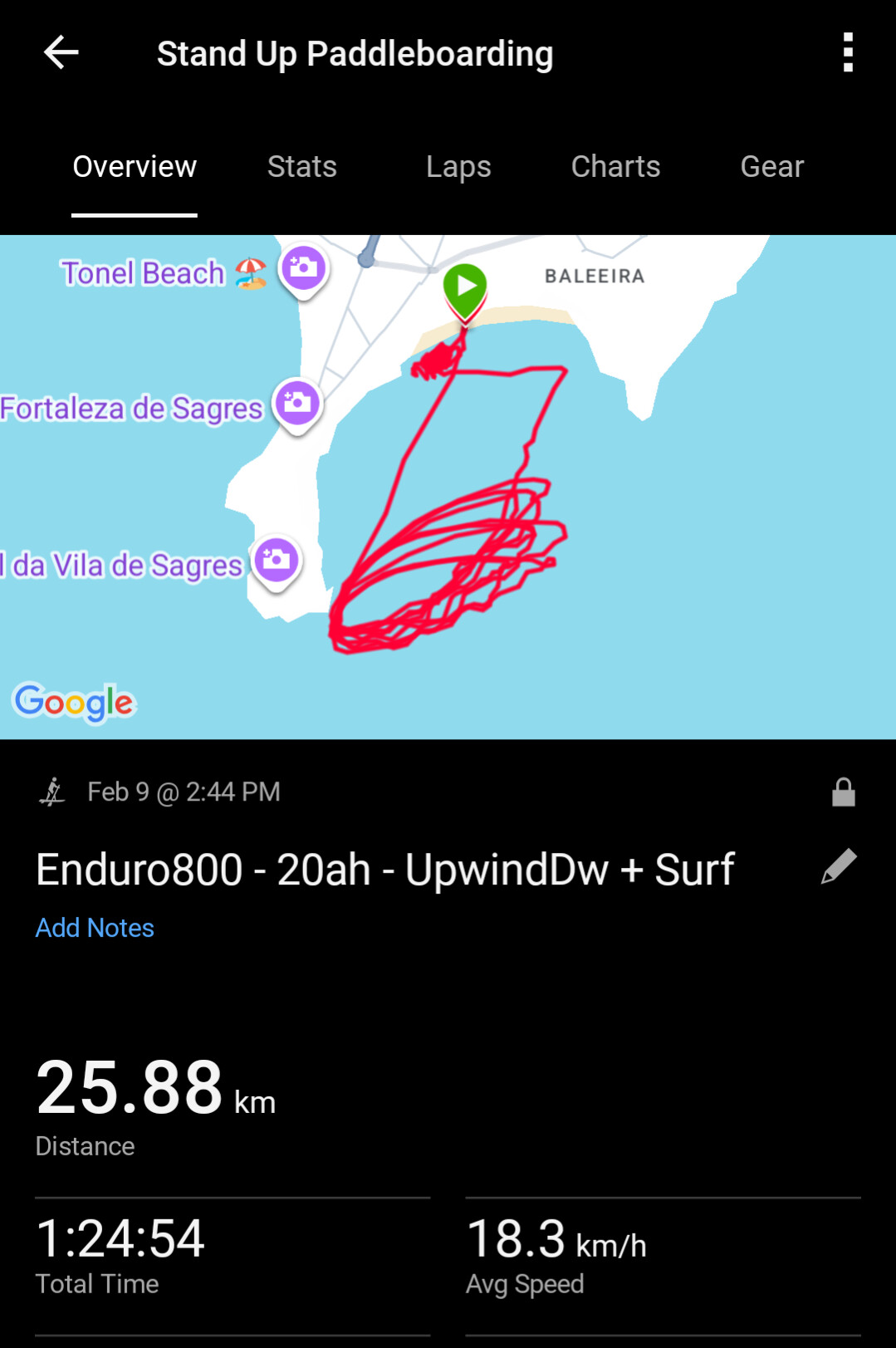Go back using the arrow icon
The height and width of the screenshot is (1348, 896).
[61, 52]
